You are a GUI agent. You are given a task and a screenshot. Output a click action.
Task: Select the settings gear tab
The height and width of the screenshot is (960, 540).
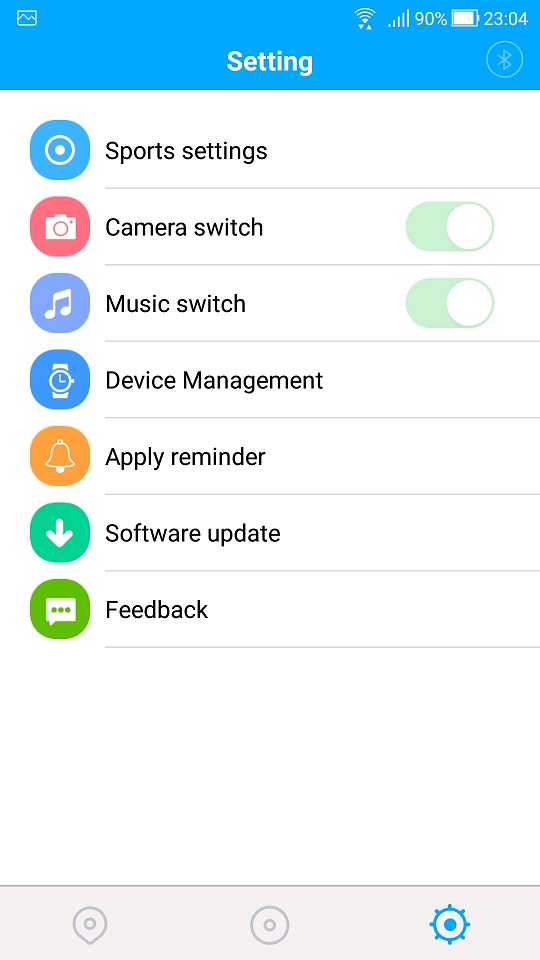point(450,924)
